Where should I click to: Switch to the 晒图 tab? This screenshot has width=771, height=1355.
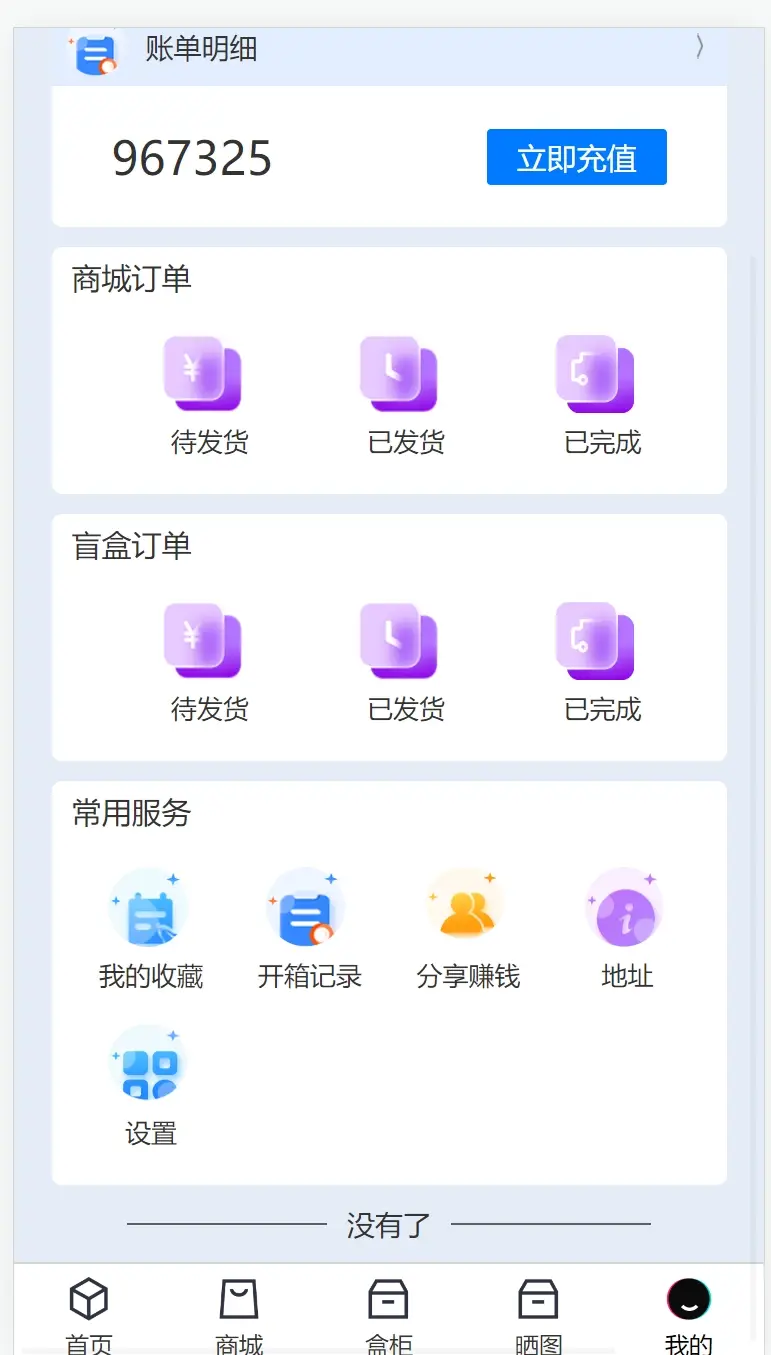pos(538,1315)
